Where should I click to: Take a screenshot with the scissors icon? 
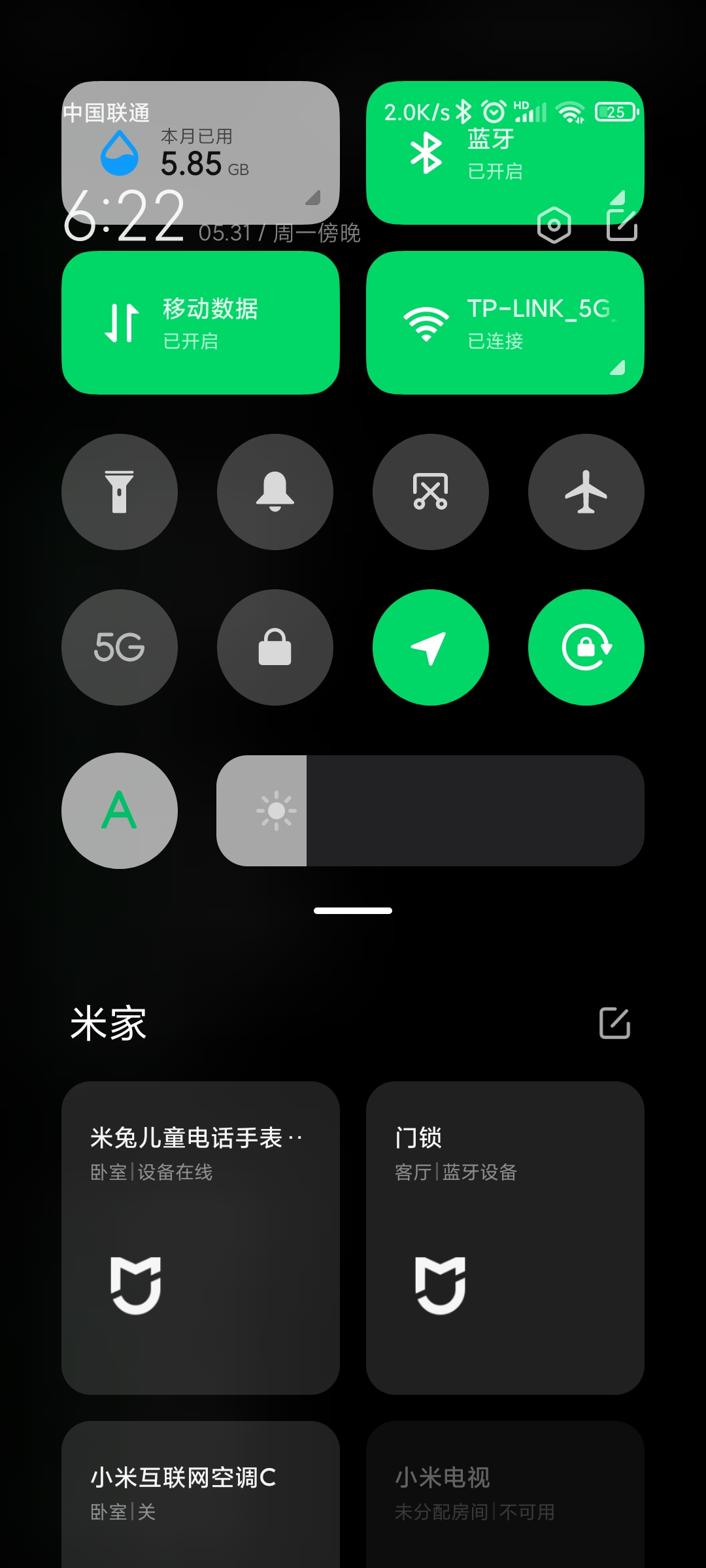pyautogui.click(x=431, y=492)
